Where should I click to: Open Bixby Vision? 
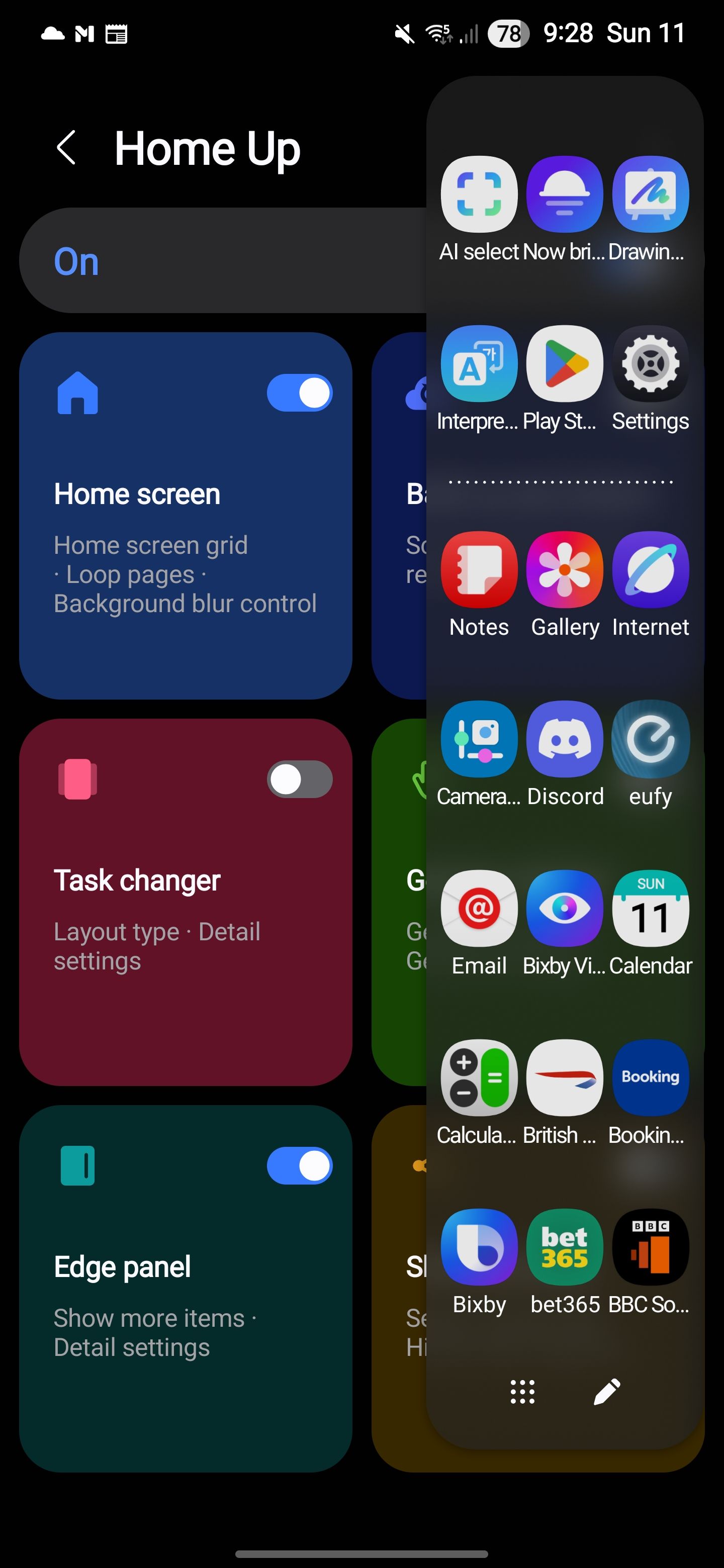coord(564,908)
